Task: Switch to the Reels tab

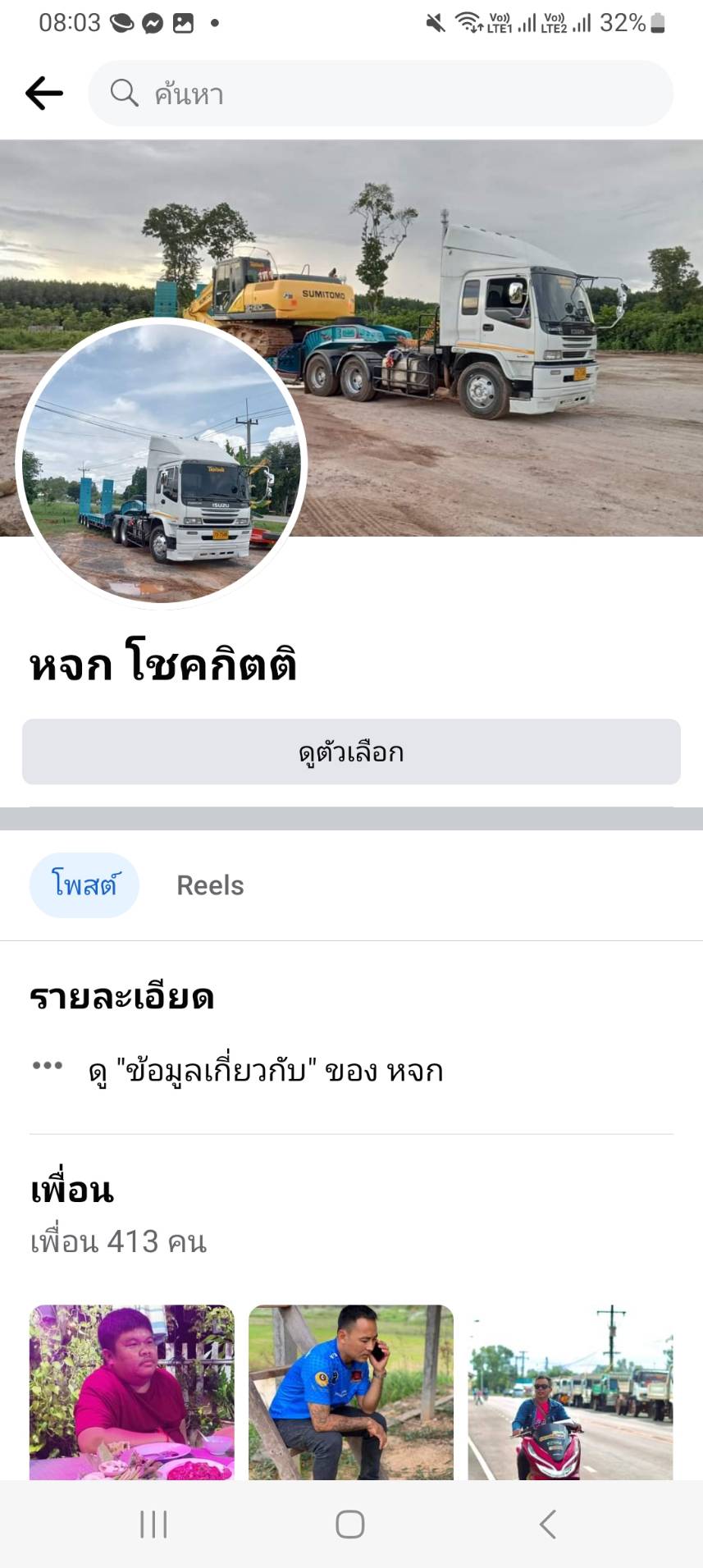Action: (210, 885)
